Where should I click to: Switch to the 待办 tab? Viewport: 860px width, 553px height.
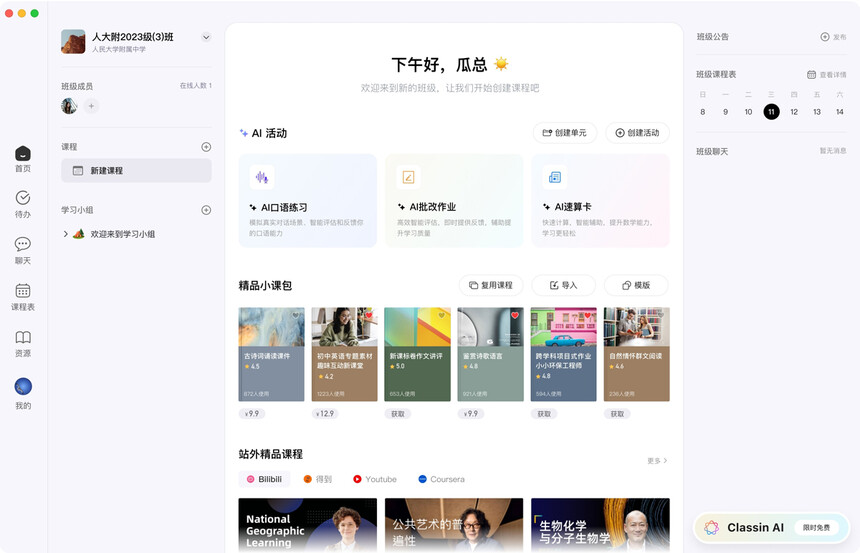22,204
